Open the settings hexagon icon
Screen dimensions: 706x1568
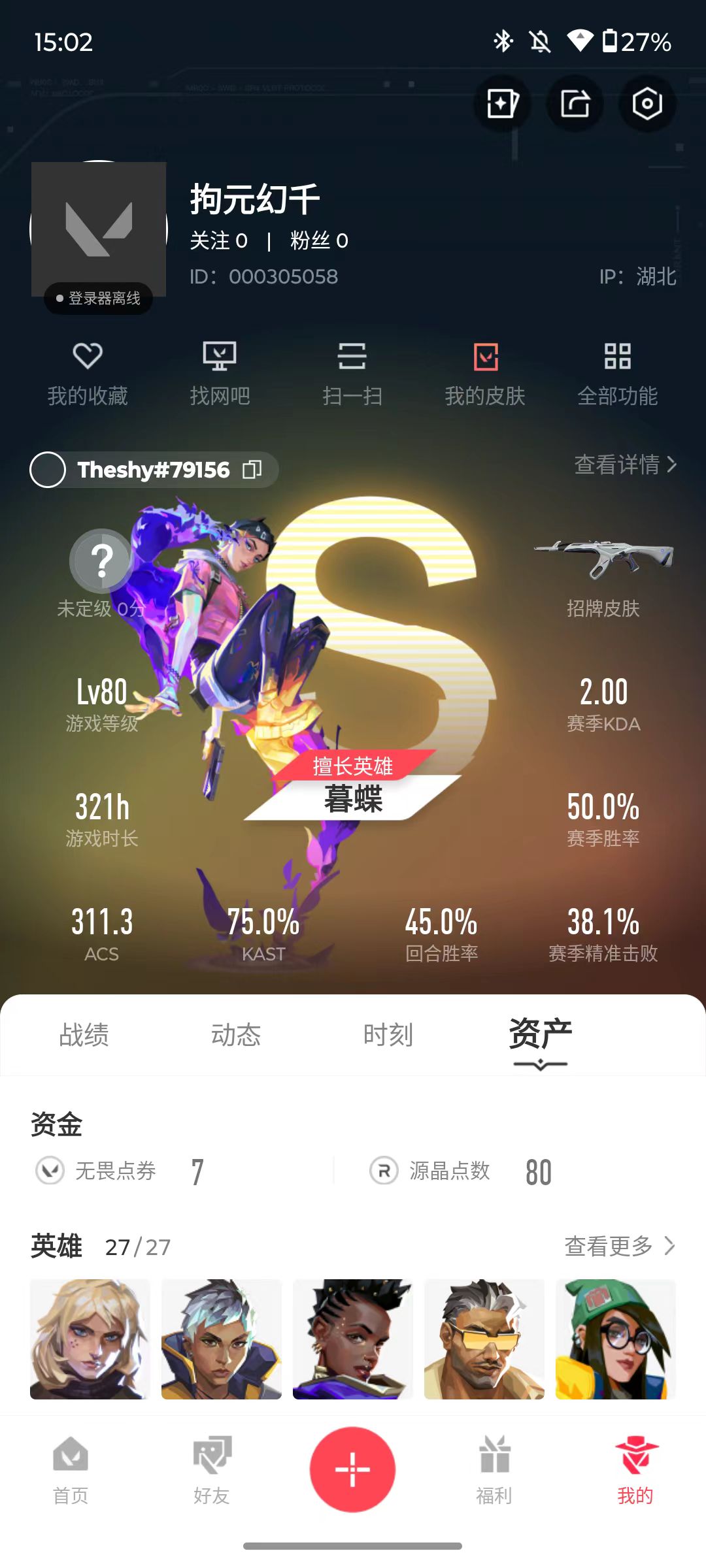click(647, 104)
